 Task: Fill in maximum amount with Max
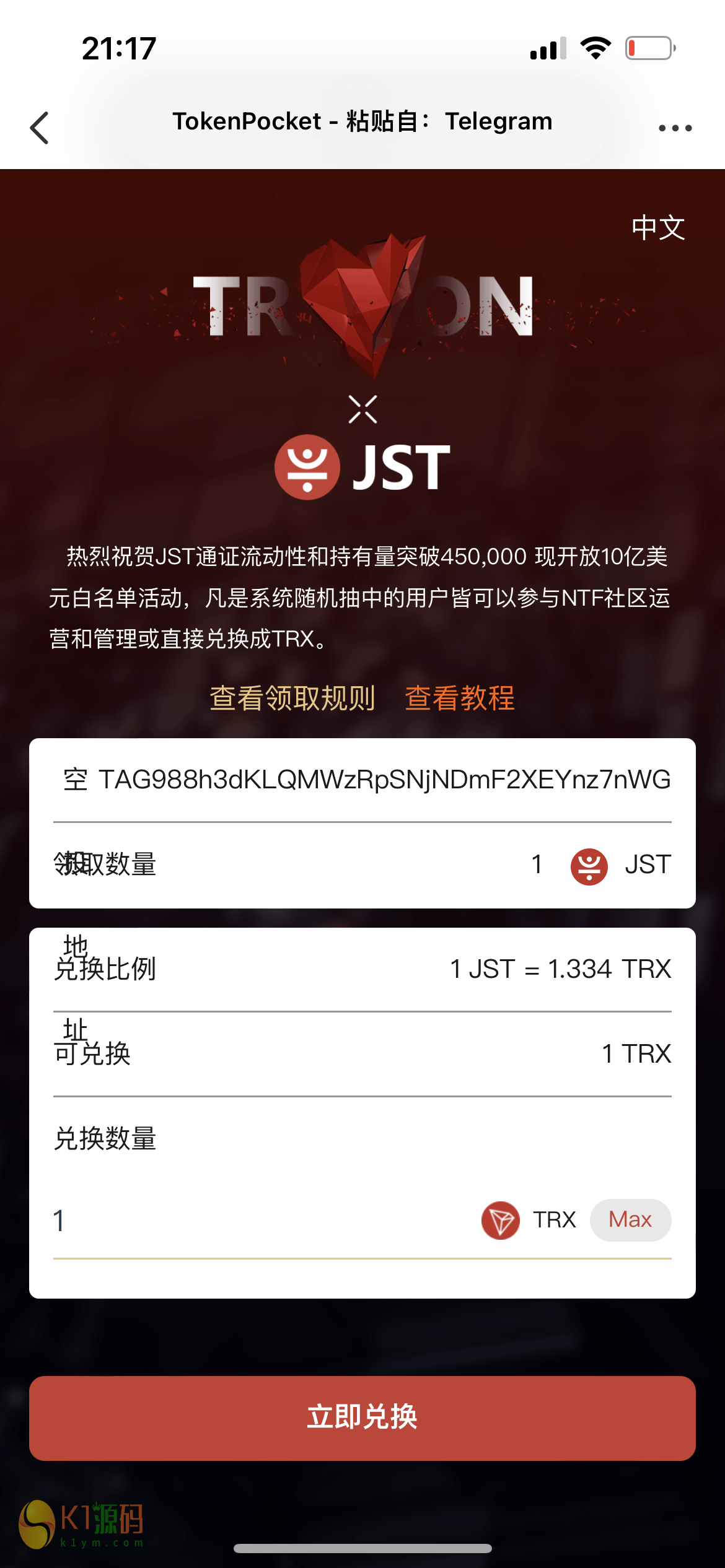(630, 1220)
